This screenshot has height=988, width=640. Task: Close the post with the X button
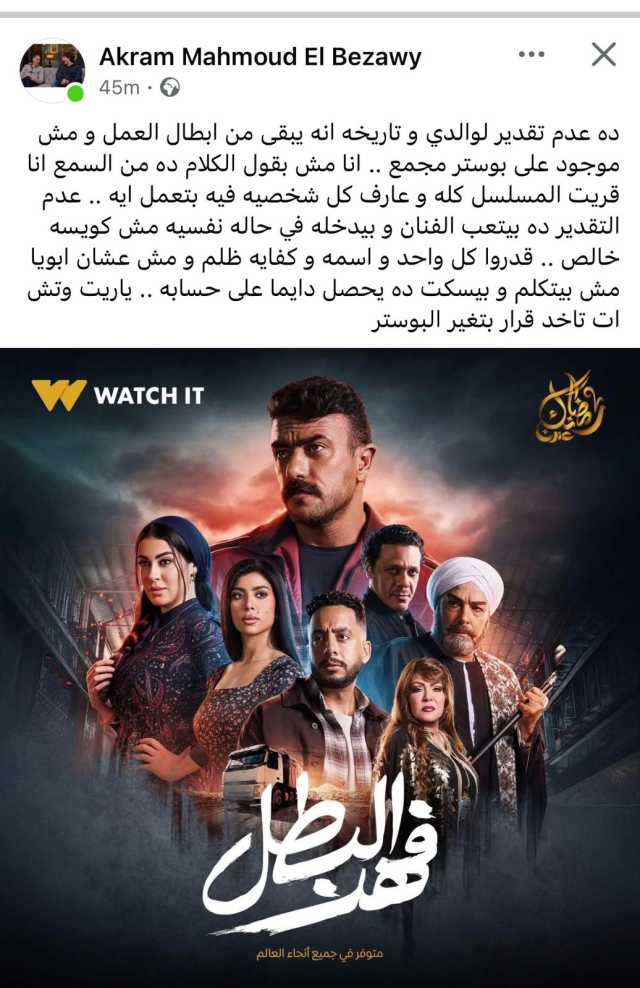[603, 54]
